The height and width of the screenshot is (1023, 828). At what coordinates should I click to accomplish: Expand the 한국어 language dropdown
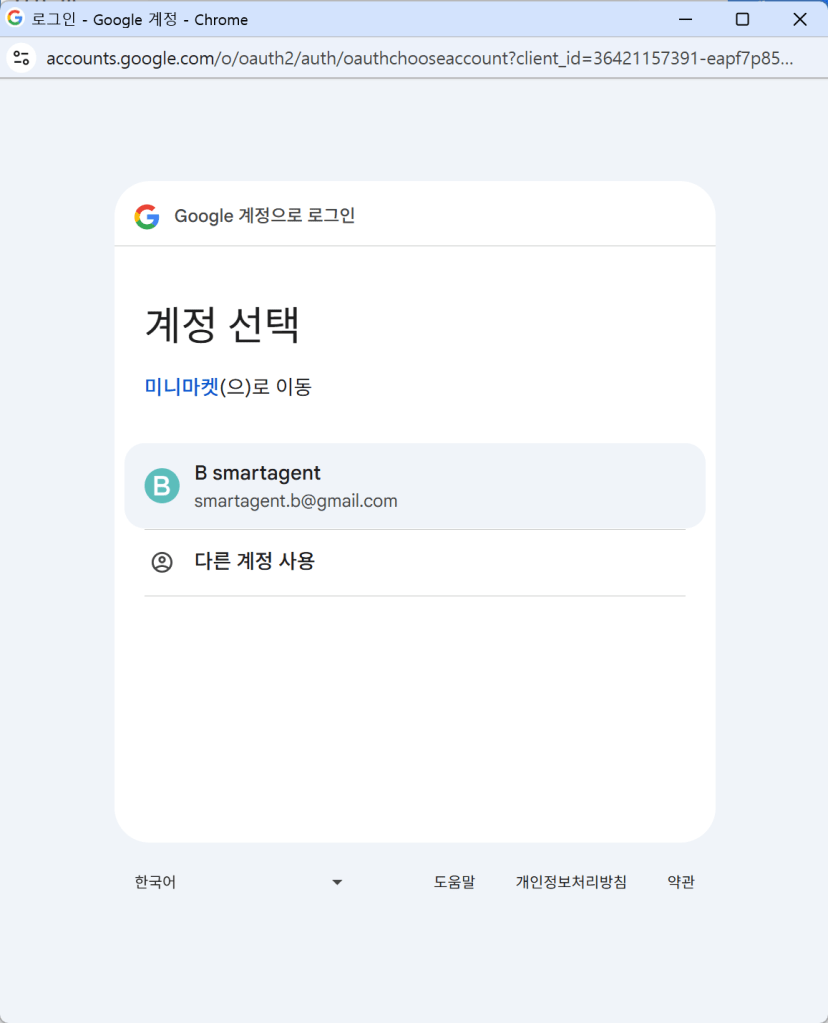(x=238, y=882)
